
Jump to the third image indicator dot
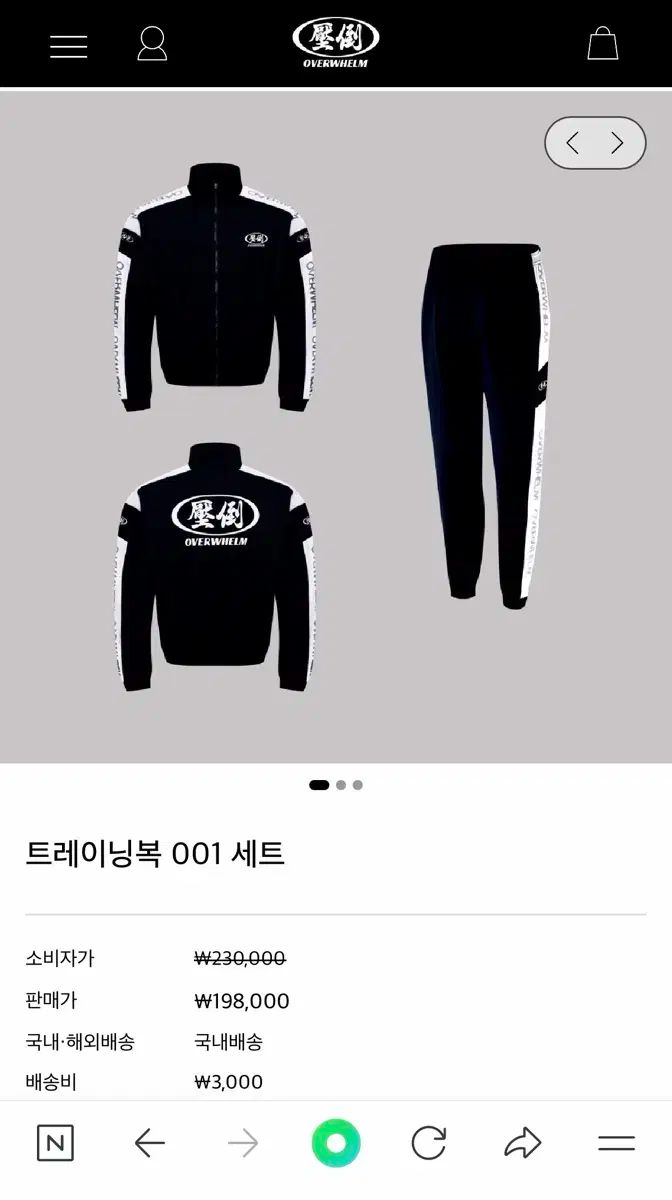358,785
